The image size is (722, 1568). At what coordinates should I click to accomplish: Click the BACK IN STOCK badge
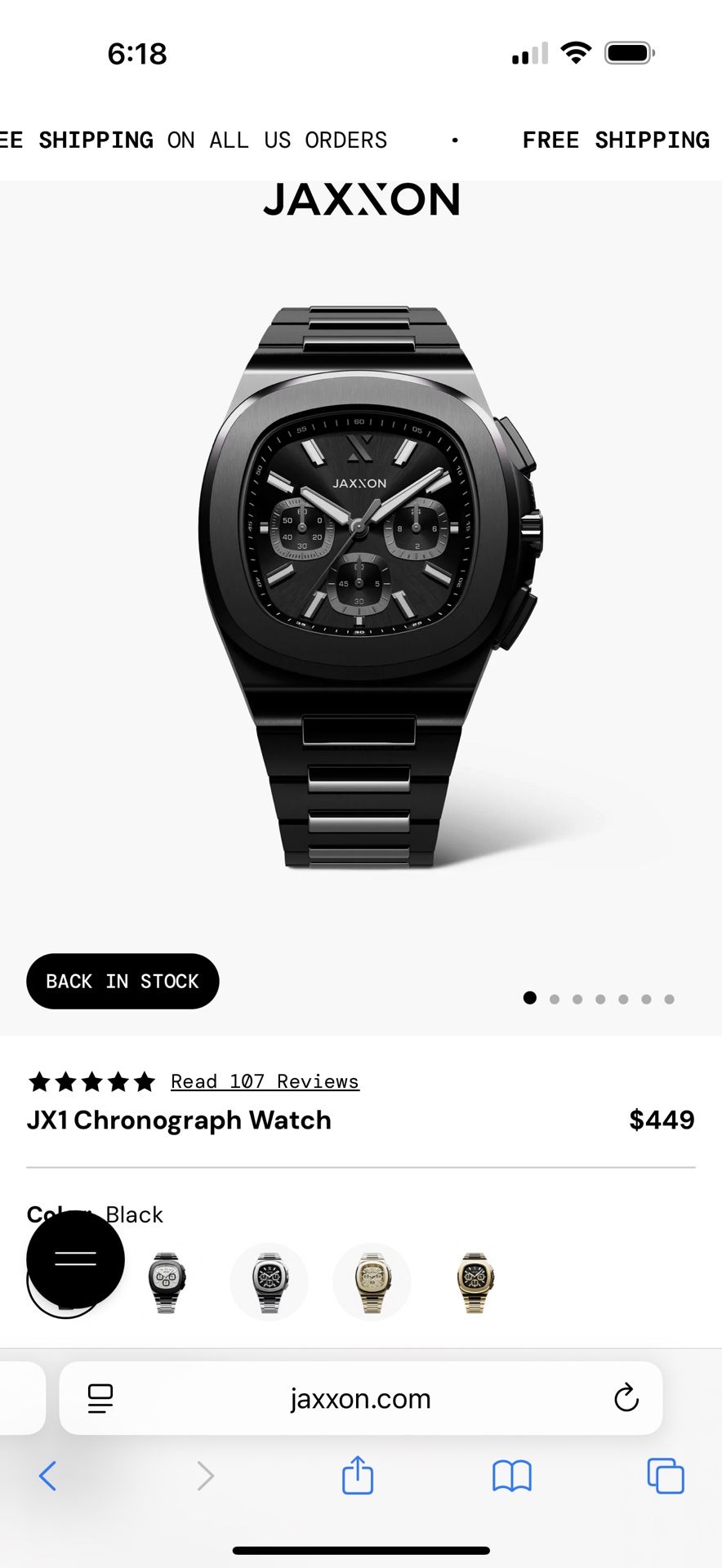point(123,981)
